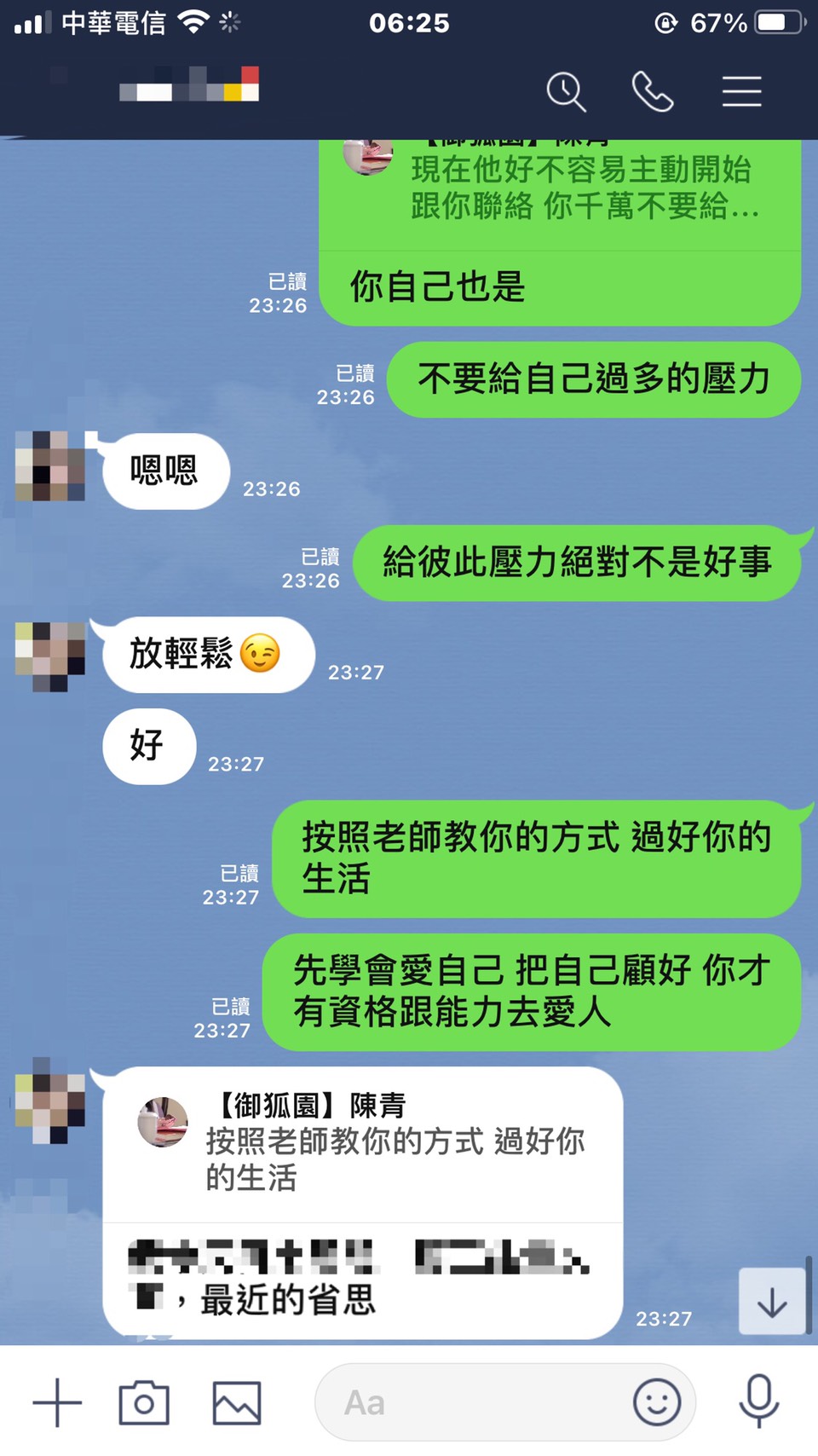Jump to the latest message
818x1456 pixels.
point(772,1302)
